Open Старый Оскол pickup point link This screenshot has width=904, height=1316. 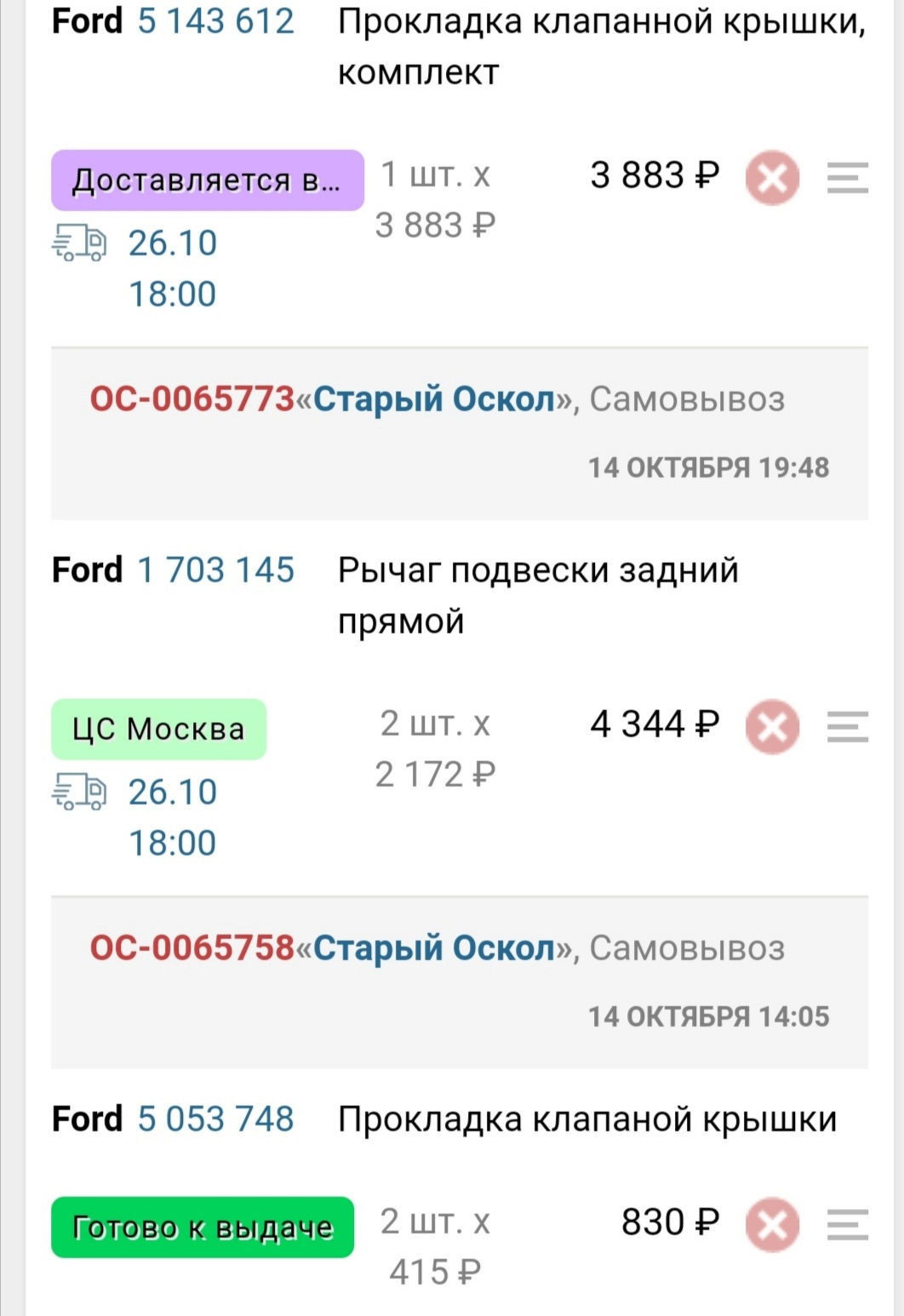pos(443,398)
